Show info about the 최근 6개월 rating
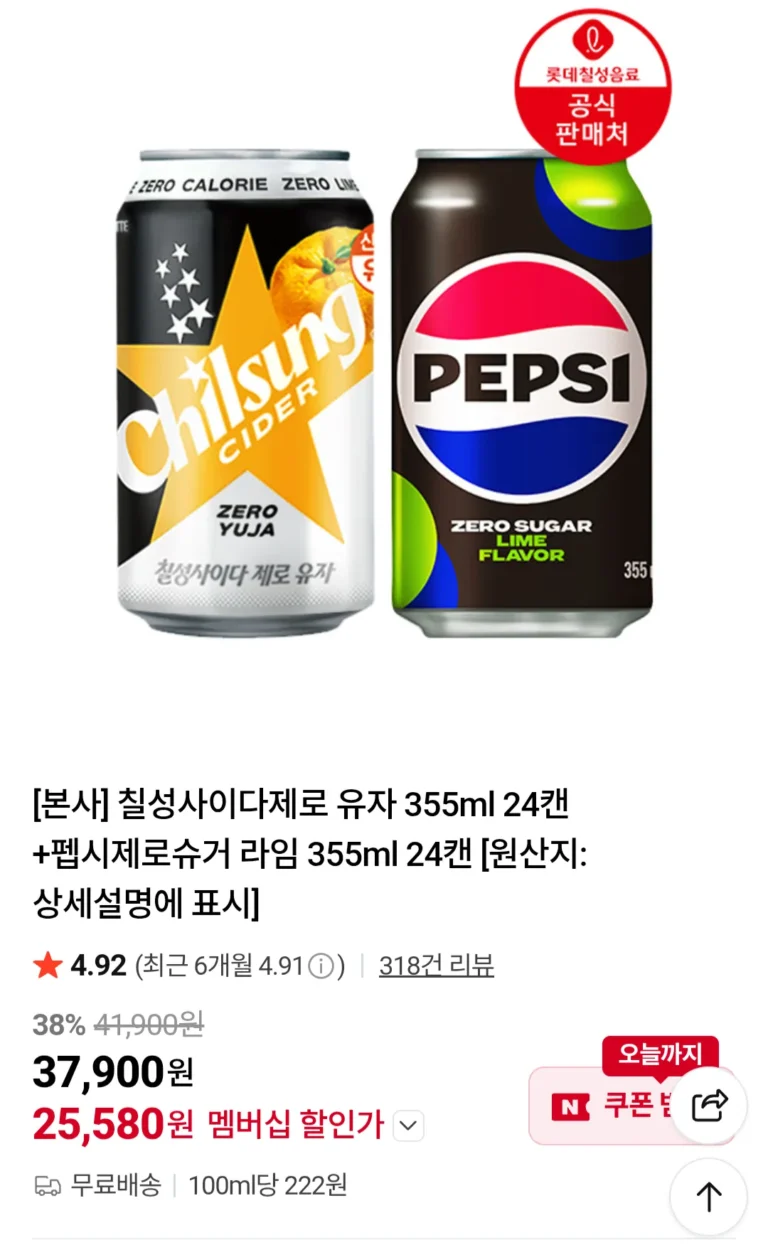Screen dimensions: 768x1245 click(x=320, y=966)
